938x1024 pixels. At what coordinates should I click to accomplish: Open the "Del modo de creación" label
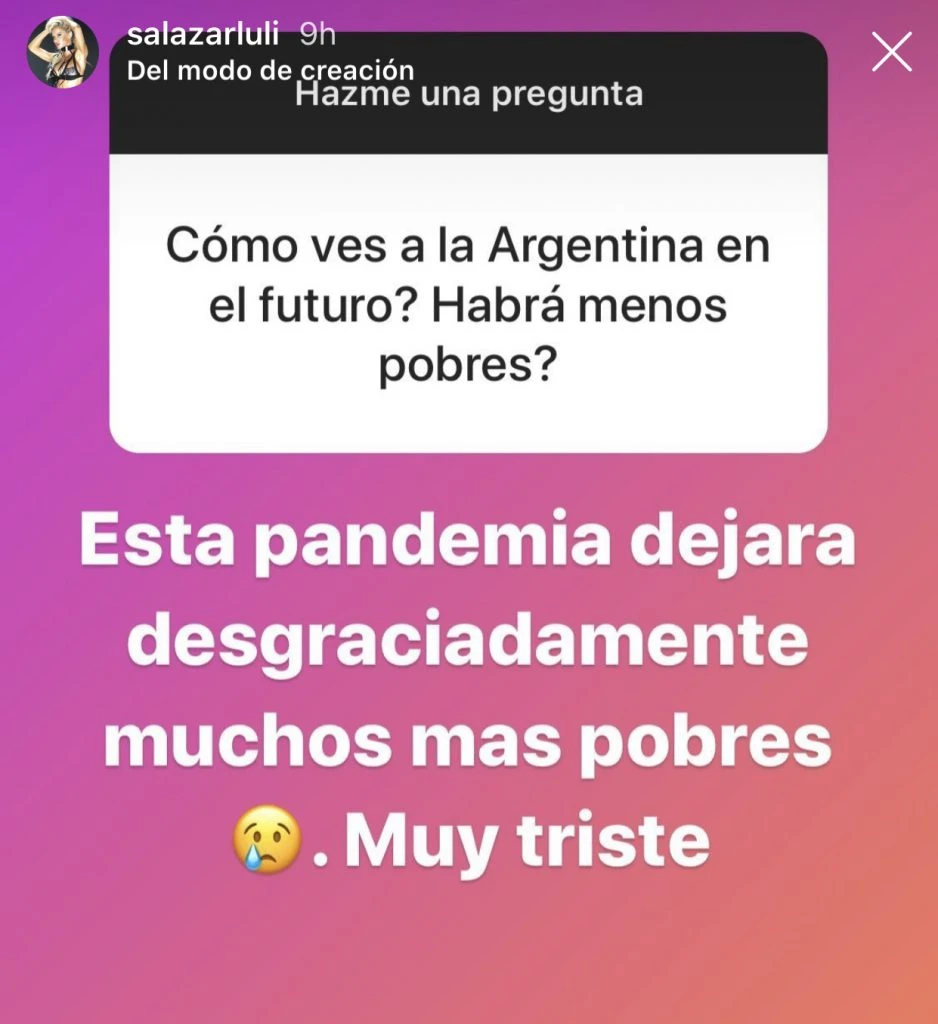[270, 71]
